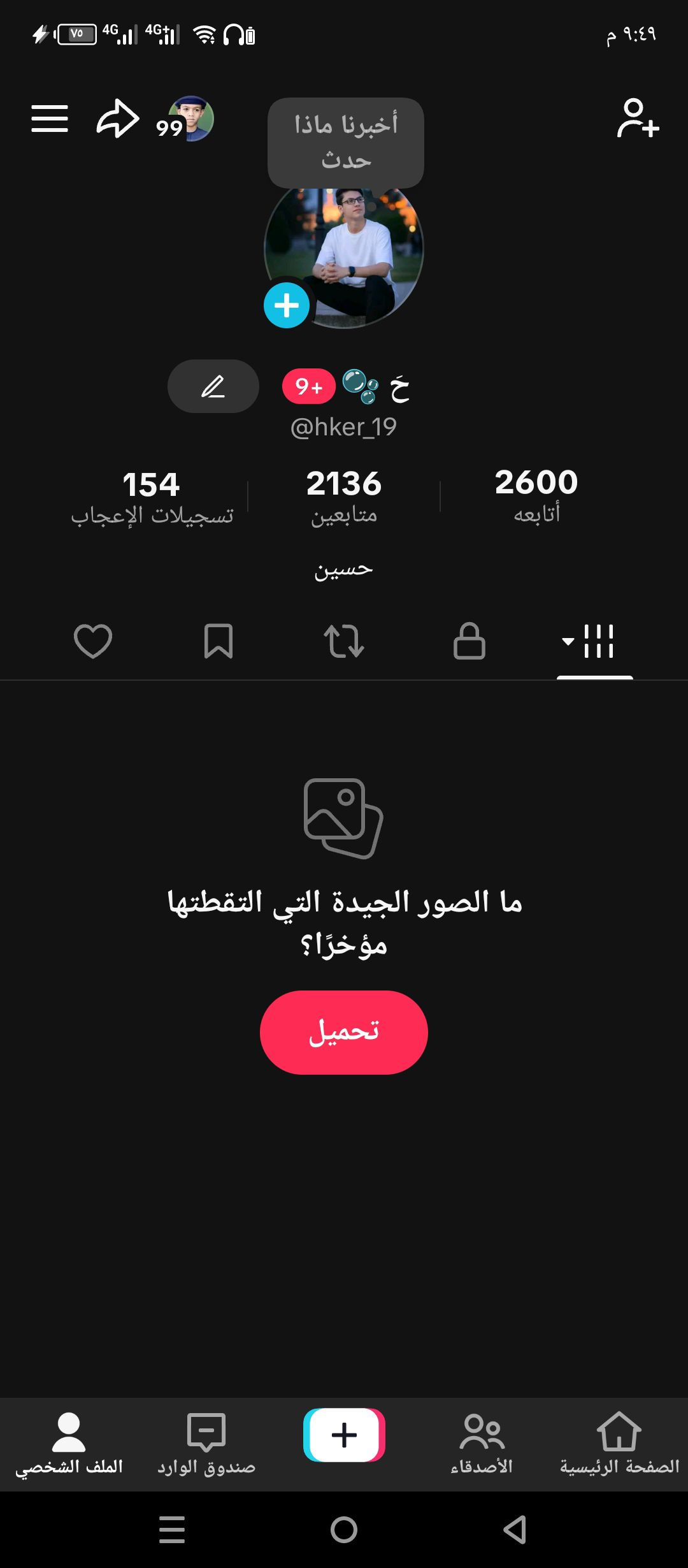Create a new post with the plus
Screen dimensions: 688x1568
pos(344,1435)
